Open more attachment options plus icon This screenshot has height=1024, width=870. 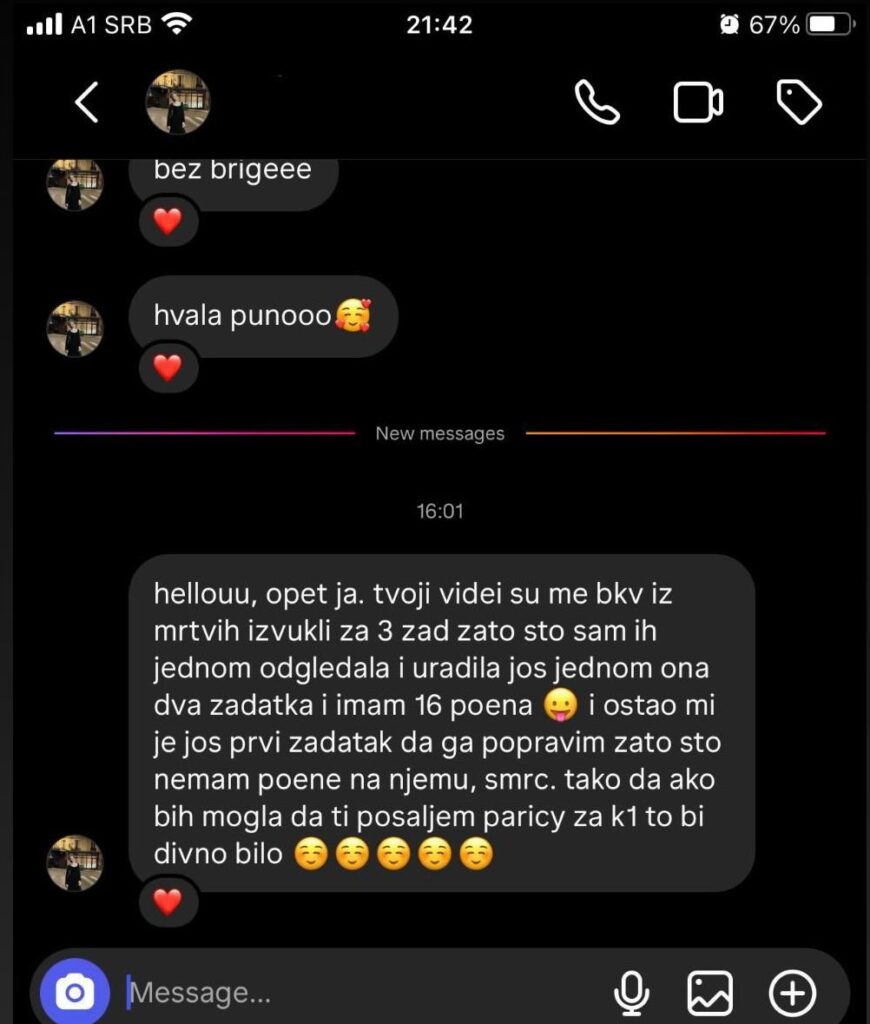coord(792,993)
